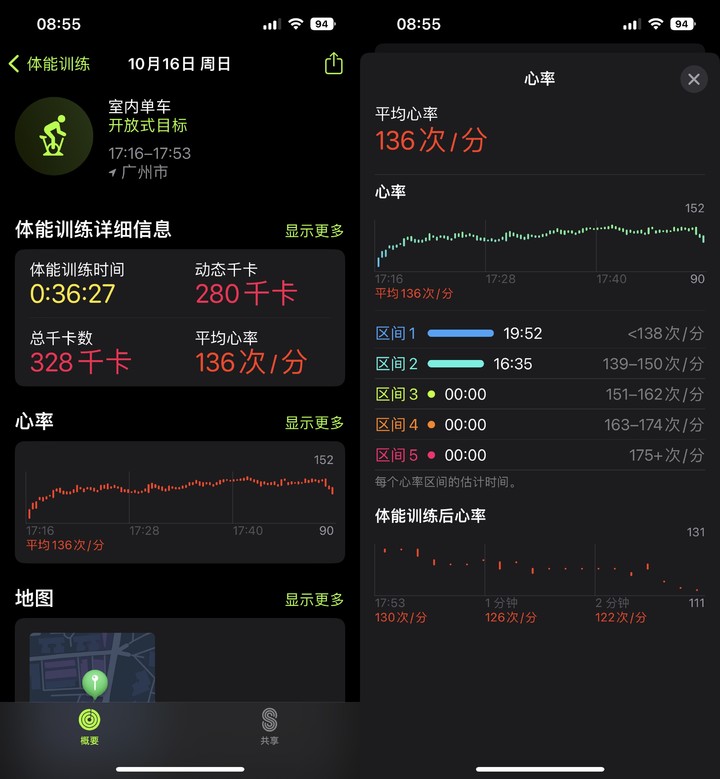Screen dimensions: 720x779
Task: Close the 心率 detail sheet
Action: click(x=693, y=79)
